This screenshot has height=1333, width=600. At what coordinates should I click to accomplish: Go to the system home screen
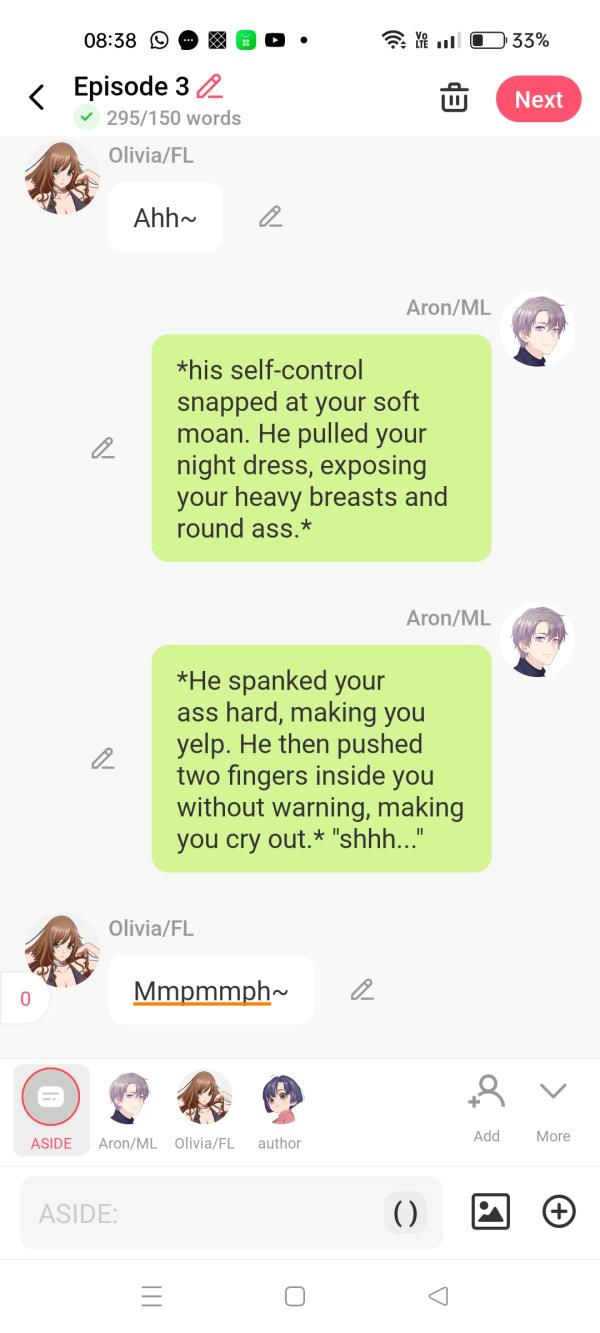pyautogui.click(x=295, y=1296)
